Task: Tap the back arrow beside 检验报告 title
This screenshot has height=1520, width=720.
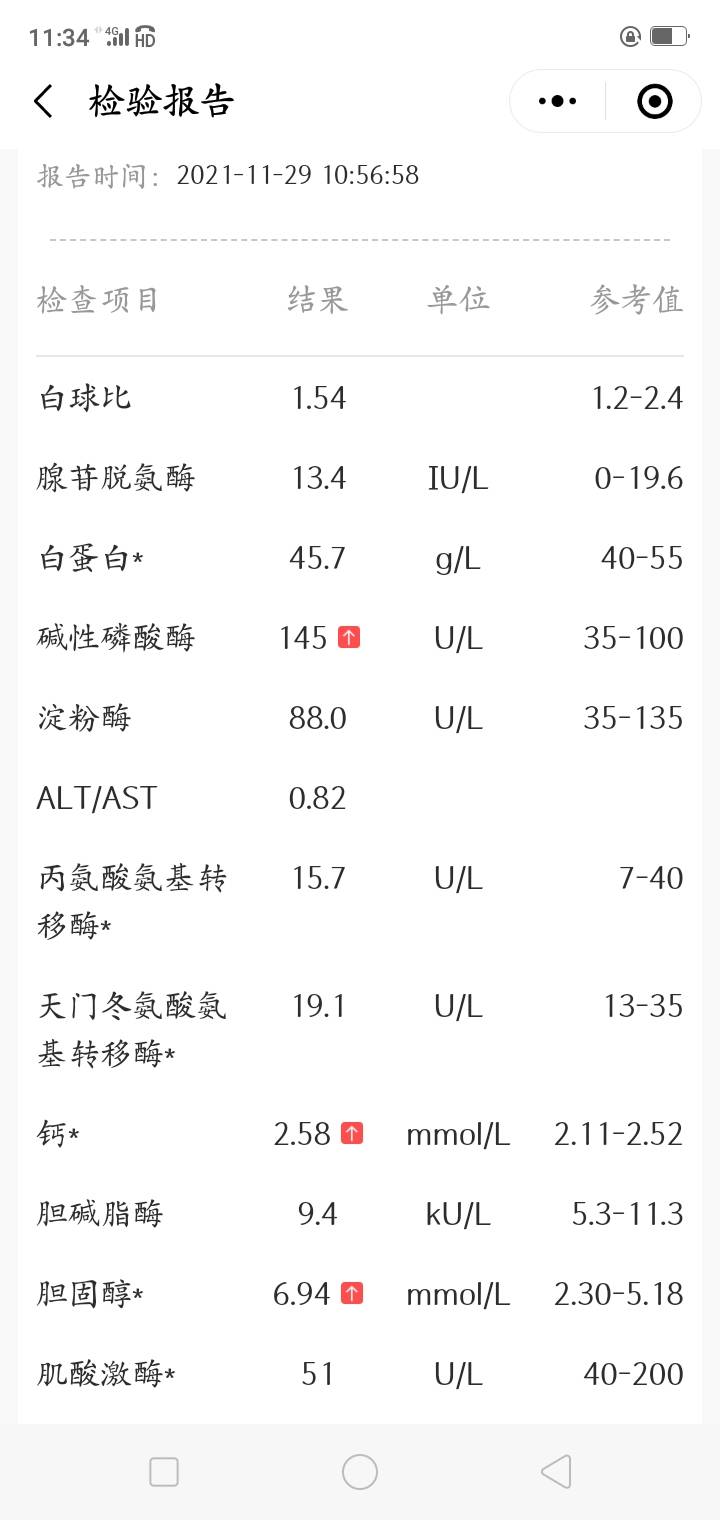Action: (42, 101)
